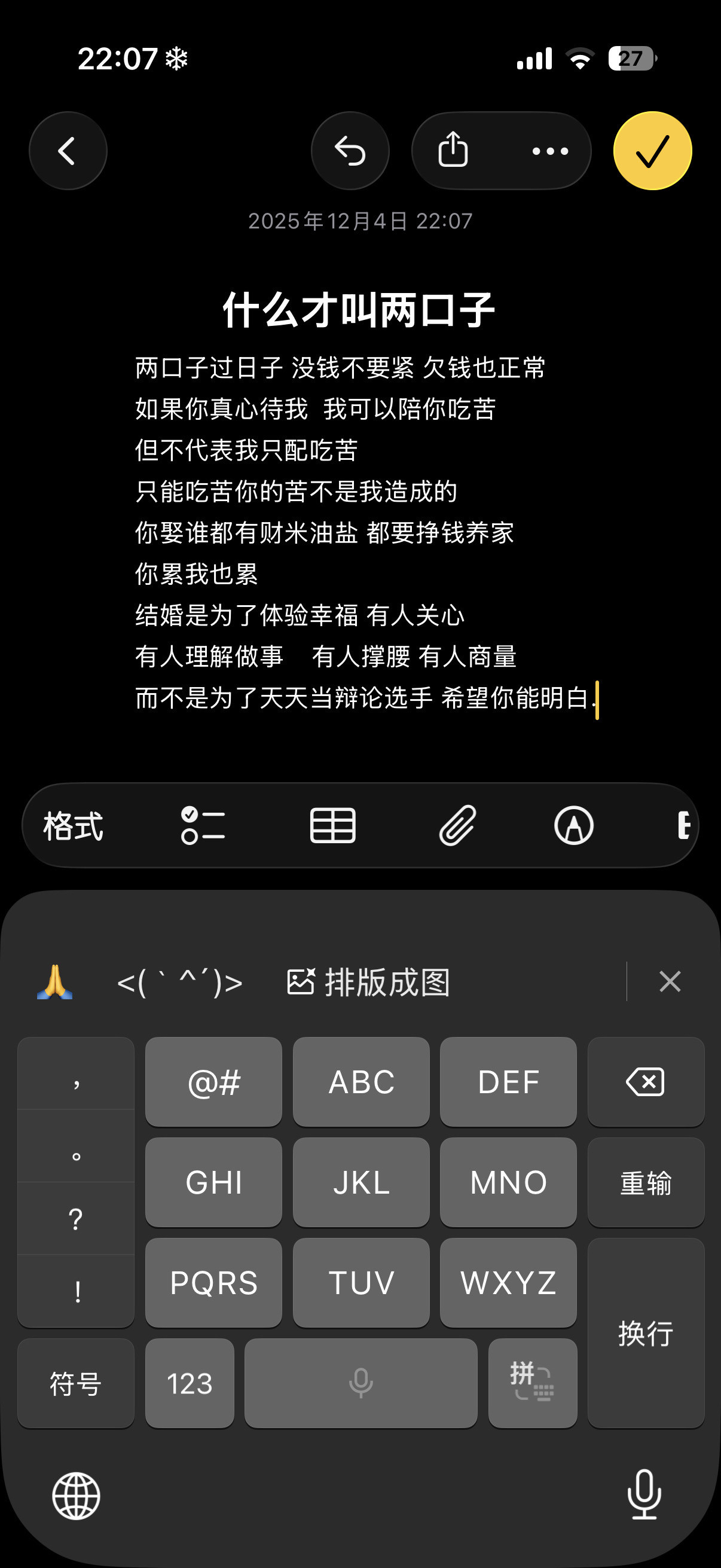The height and width of the screenshot is (1568, 721).
Task: Open the 格式 formatting menu
Action: tap(73, 826)
